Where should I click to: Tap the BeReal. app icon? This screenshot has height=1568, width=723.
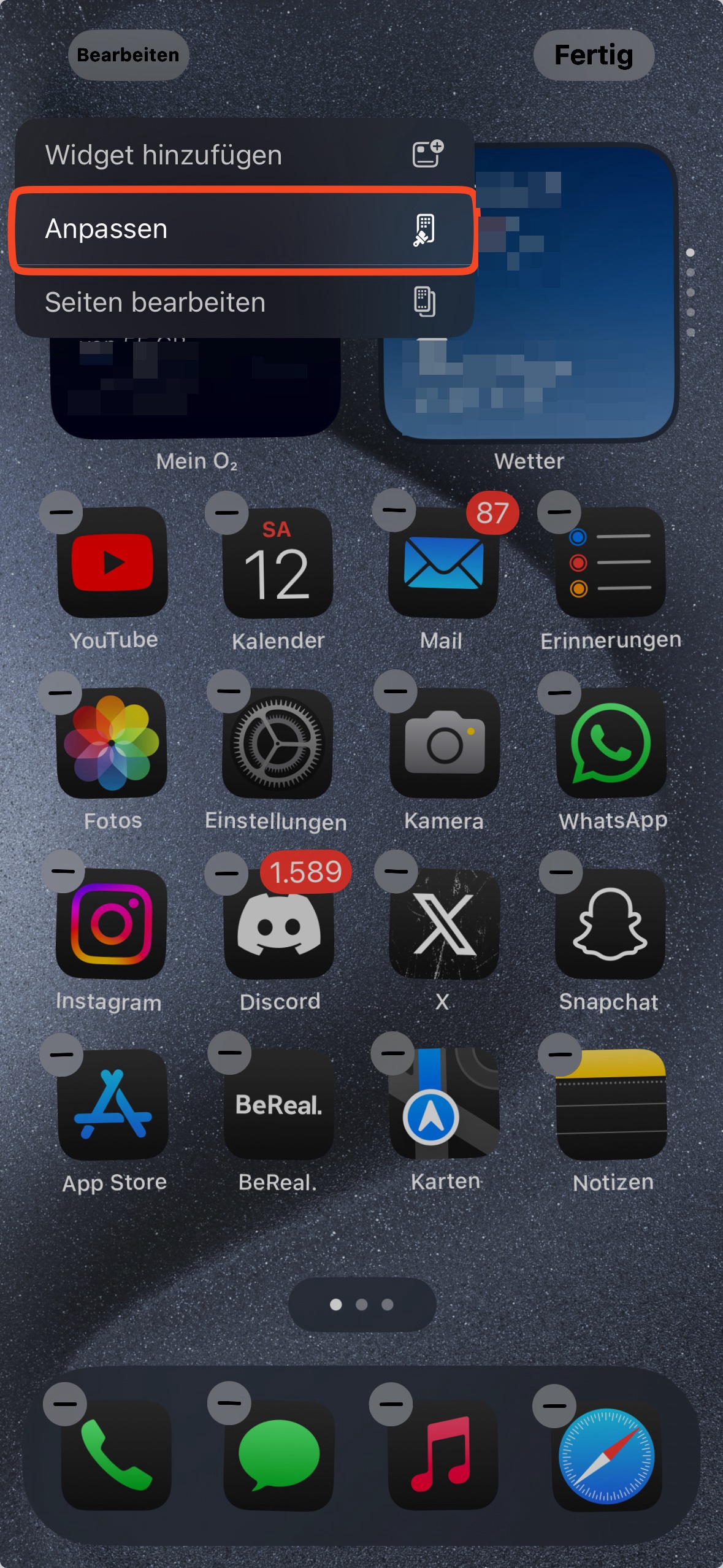point(279,1104)
